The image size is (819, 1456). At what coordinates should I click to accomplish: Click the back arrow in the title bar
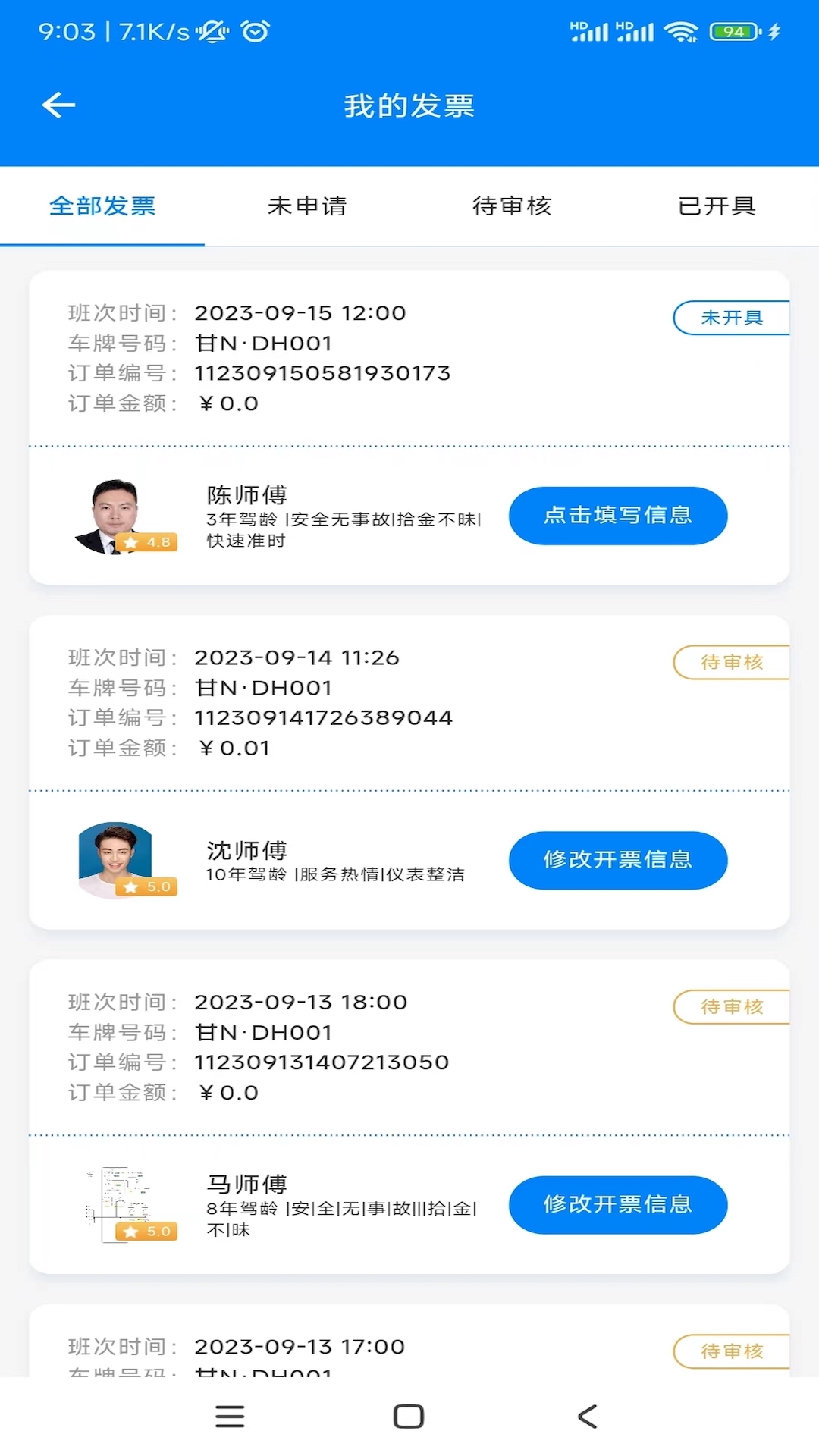coord(58,105)
